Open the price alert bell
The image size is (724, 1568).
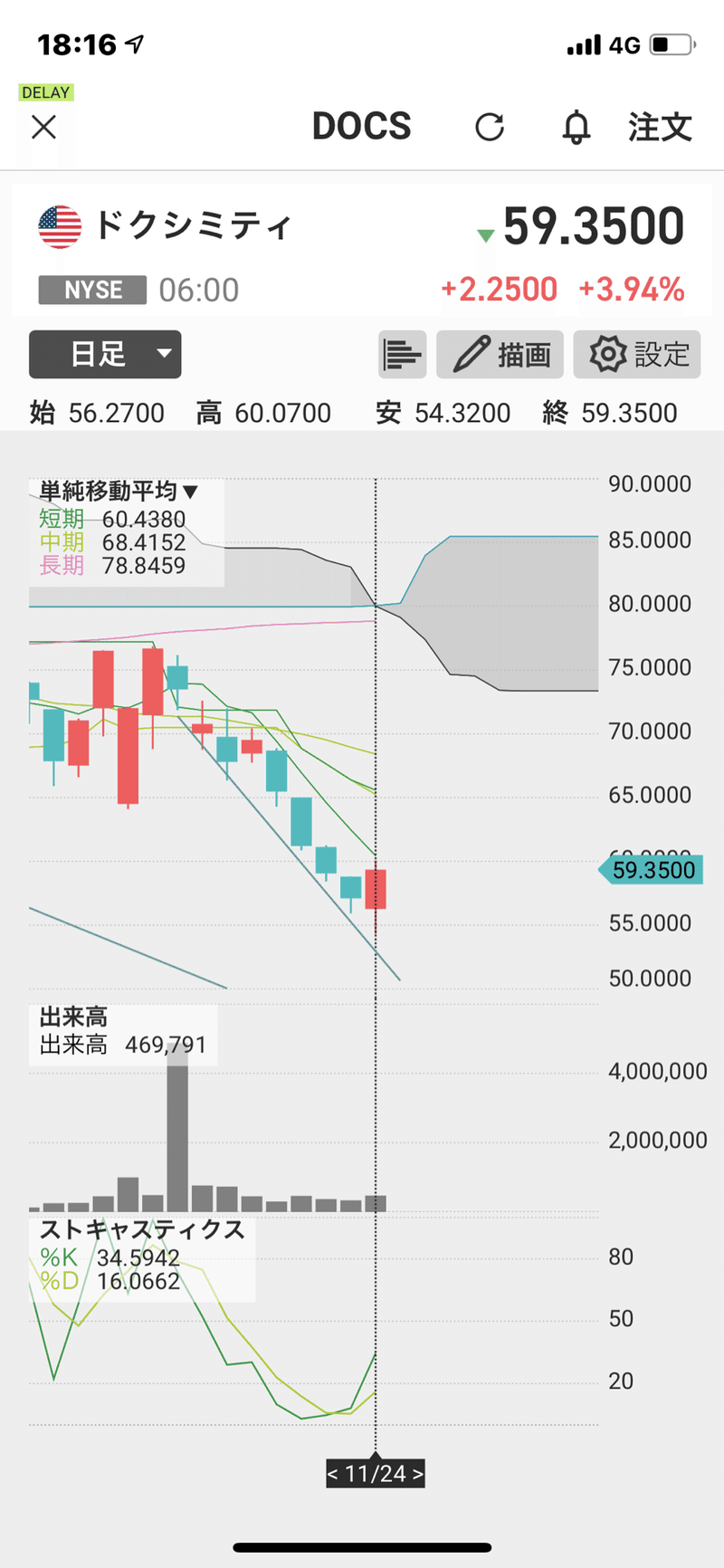[576, 128]
